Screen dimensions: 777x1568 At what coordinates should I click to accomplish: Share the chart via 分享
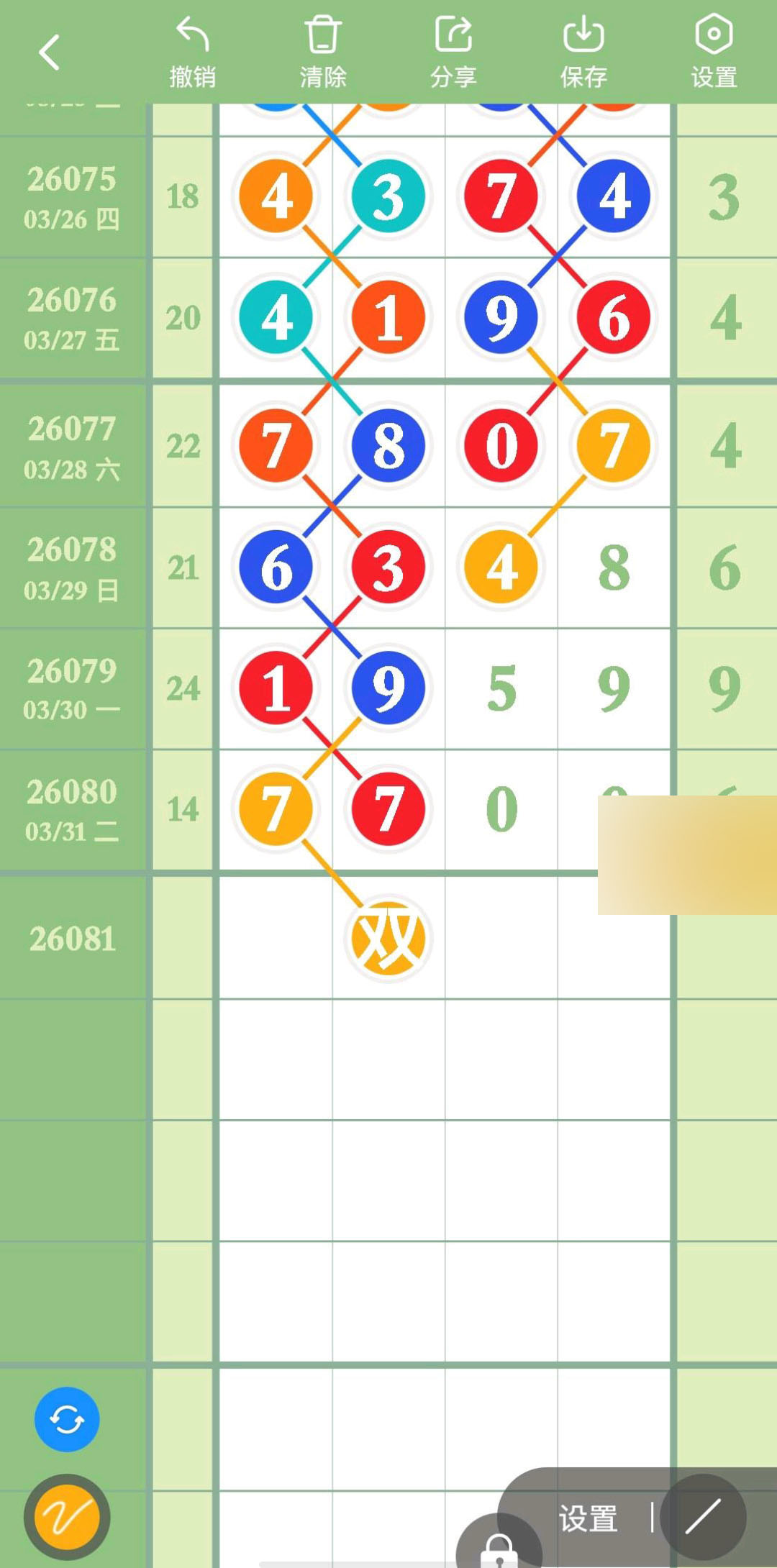coord(453,52)
